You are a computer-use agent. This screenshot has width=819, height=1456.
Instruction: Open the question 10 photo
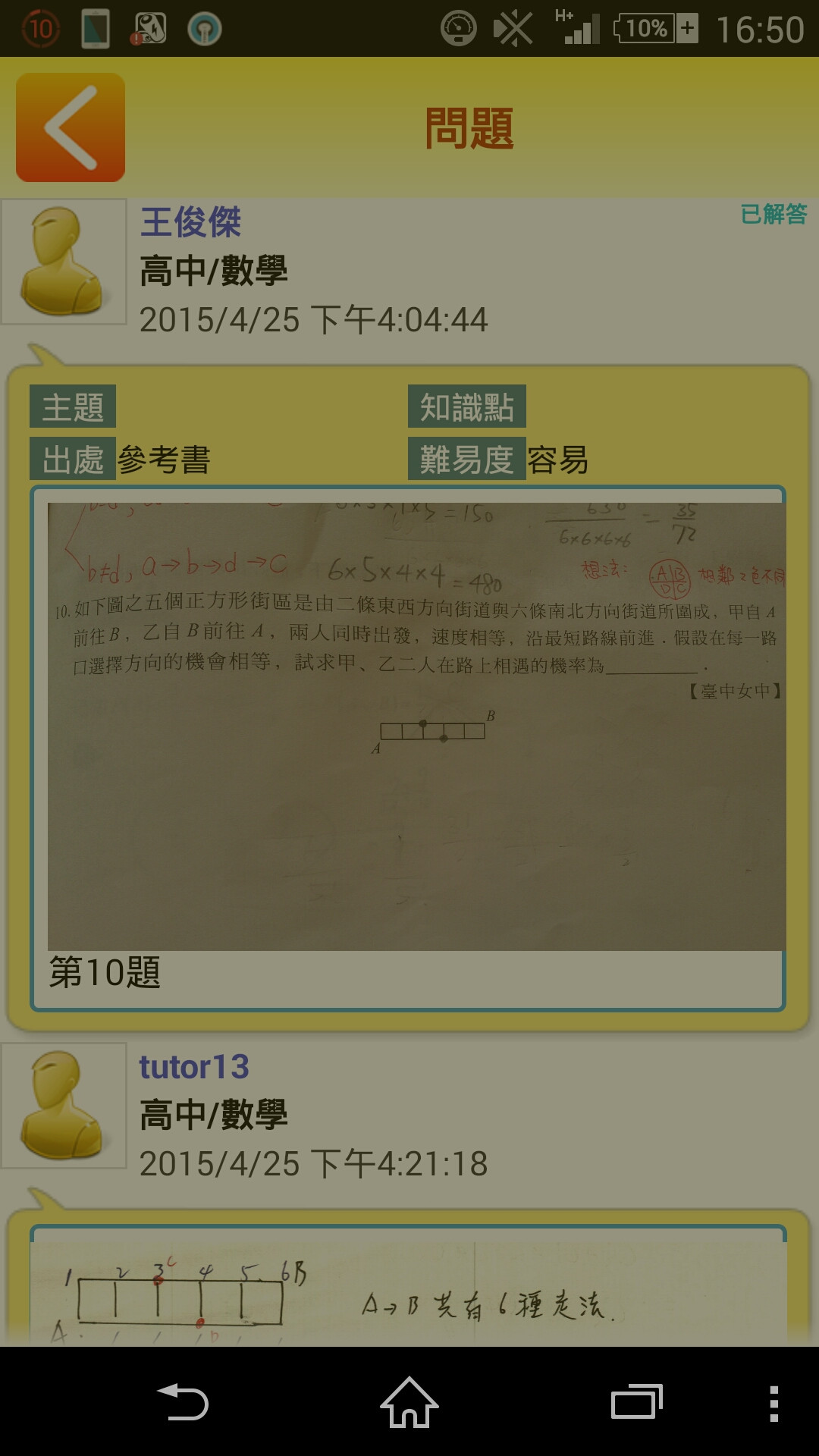416,726
